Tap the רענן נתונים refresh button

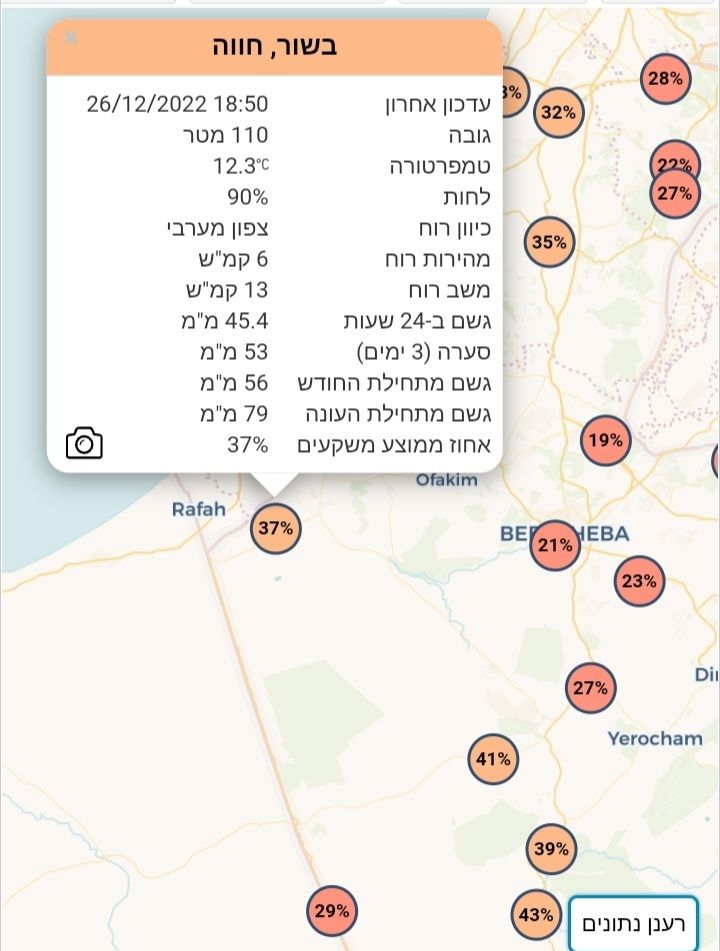coord(633,924)
